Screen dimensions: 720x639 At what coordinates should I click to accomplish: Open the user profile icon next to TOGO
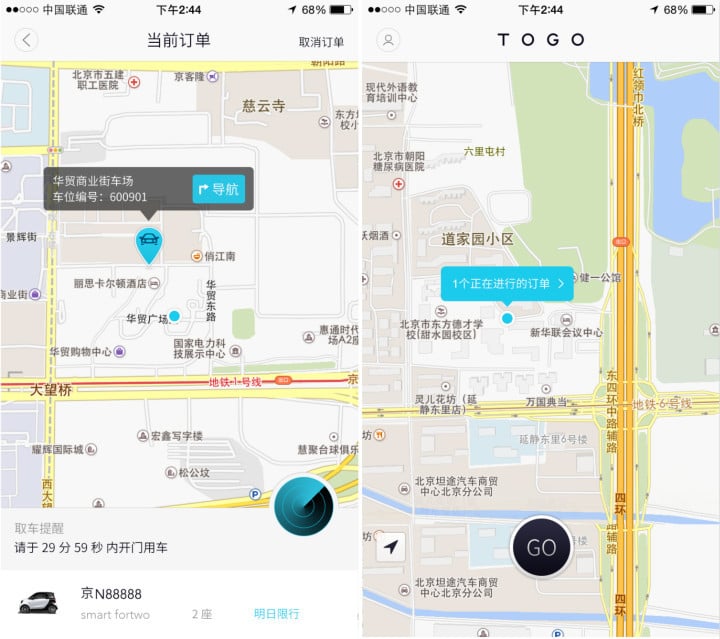389,41
